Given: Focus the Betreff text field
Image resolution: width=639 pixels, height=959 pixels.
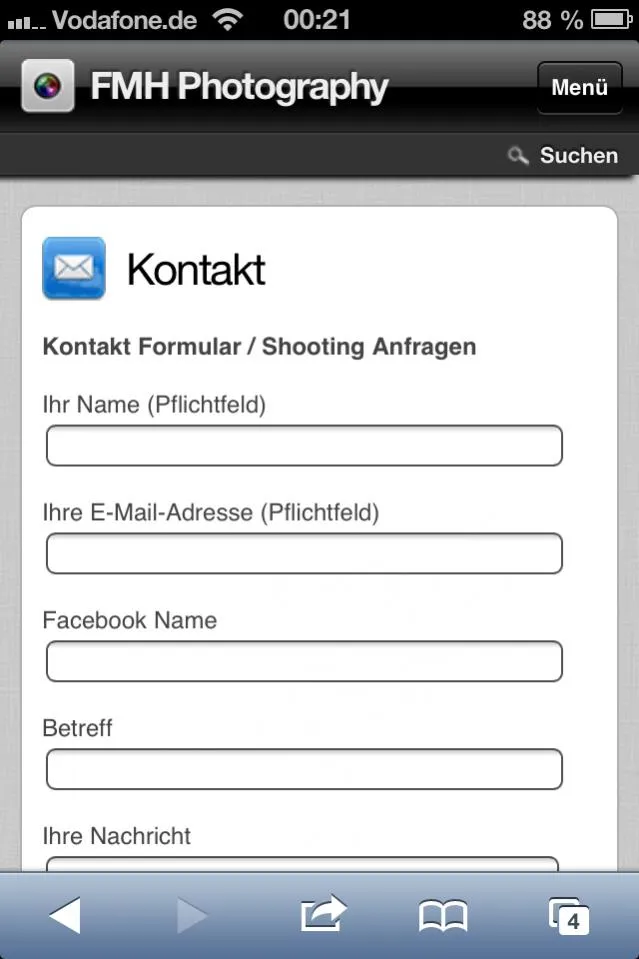Looking at the screenshot, I should point(304,769).
